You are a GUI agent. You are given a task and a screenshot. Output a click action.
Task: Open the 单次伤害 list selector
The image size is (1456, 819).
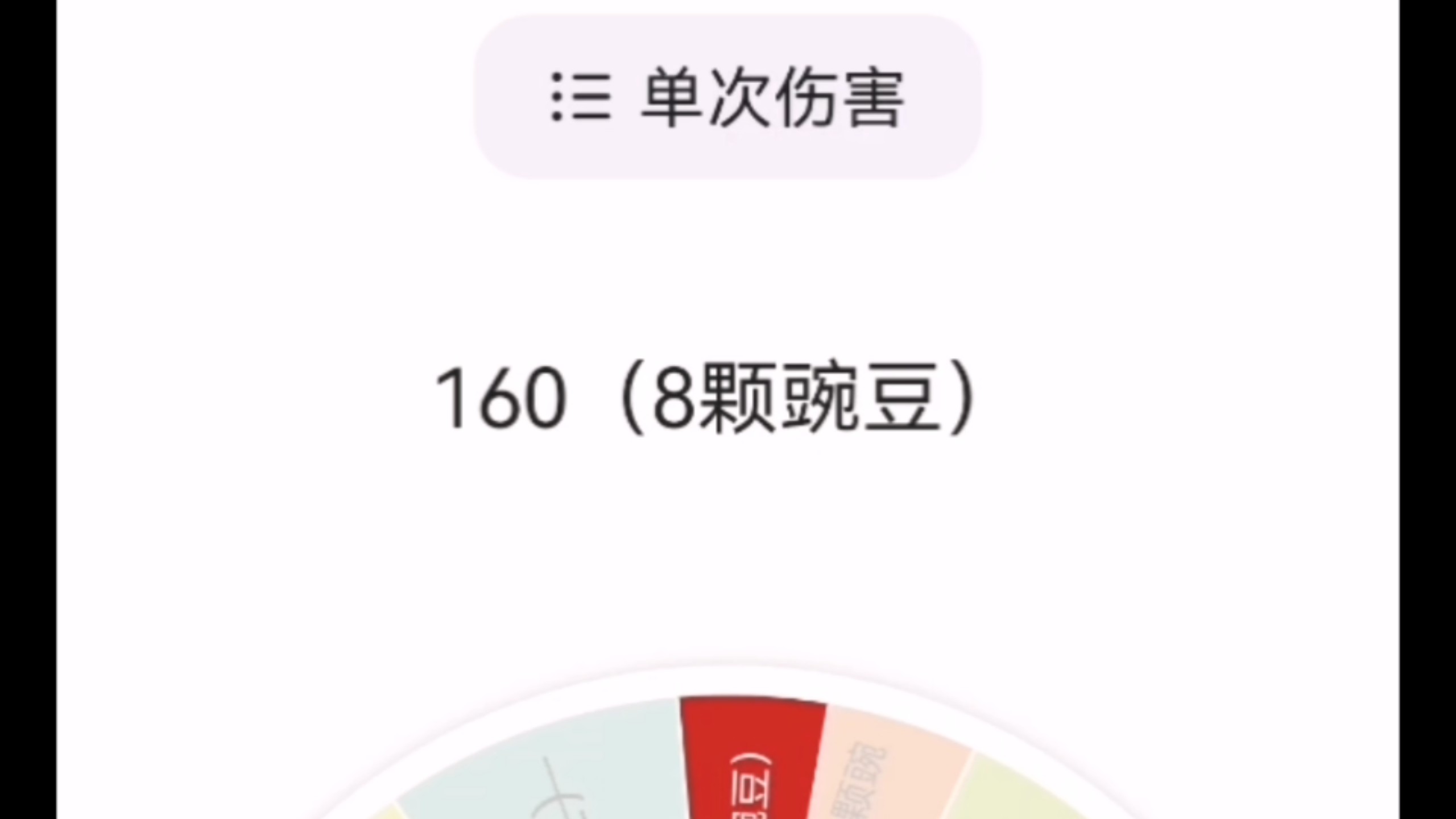tap(727, 97)
